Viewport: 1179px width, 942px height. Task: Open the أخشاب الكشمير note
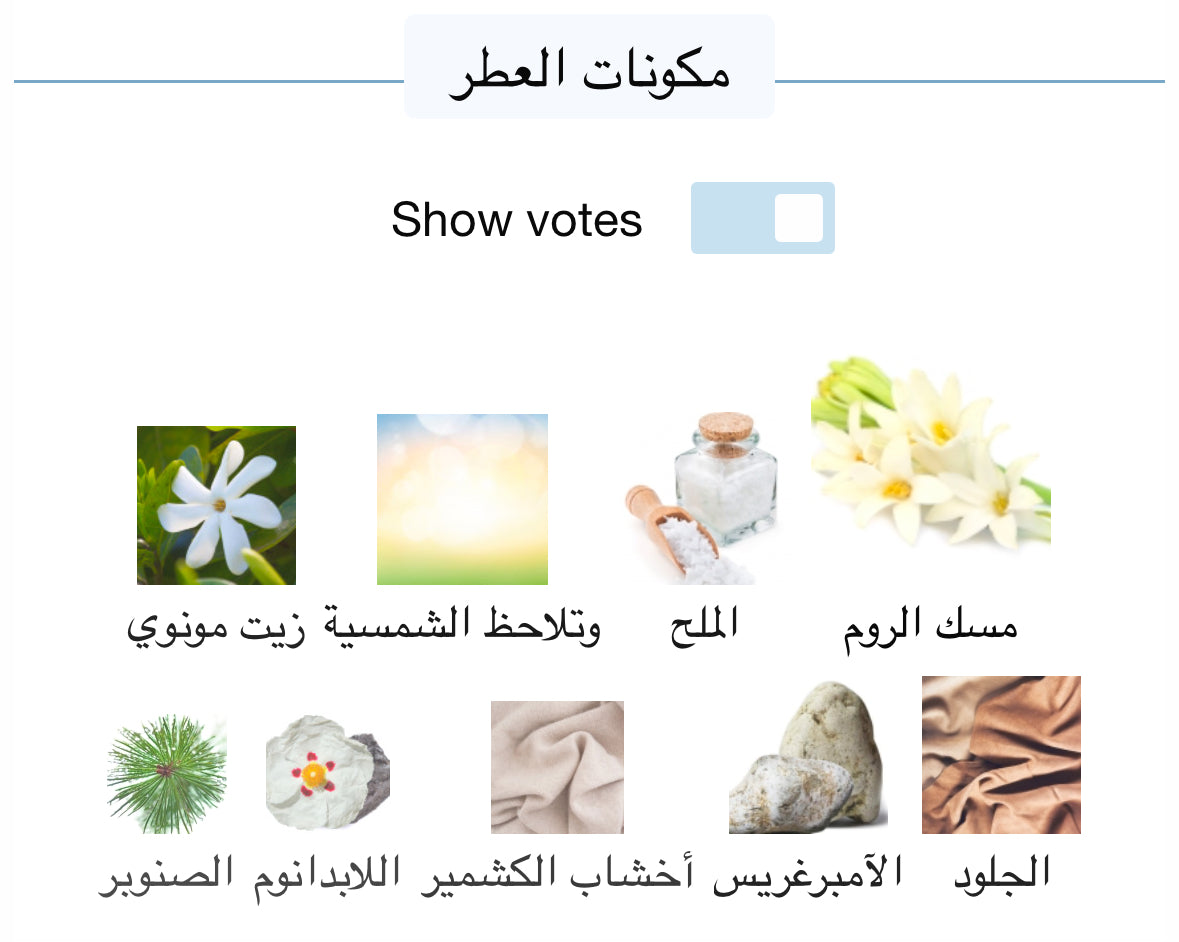click(x=557, y=767)
